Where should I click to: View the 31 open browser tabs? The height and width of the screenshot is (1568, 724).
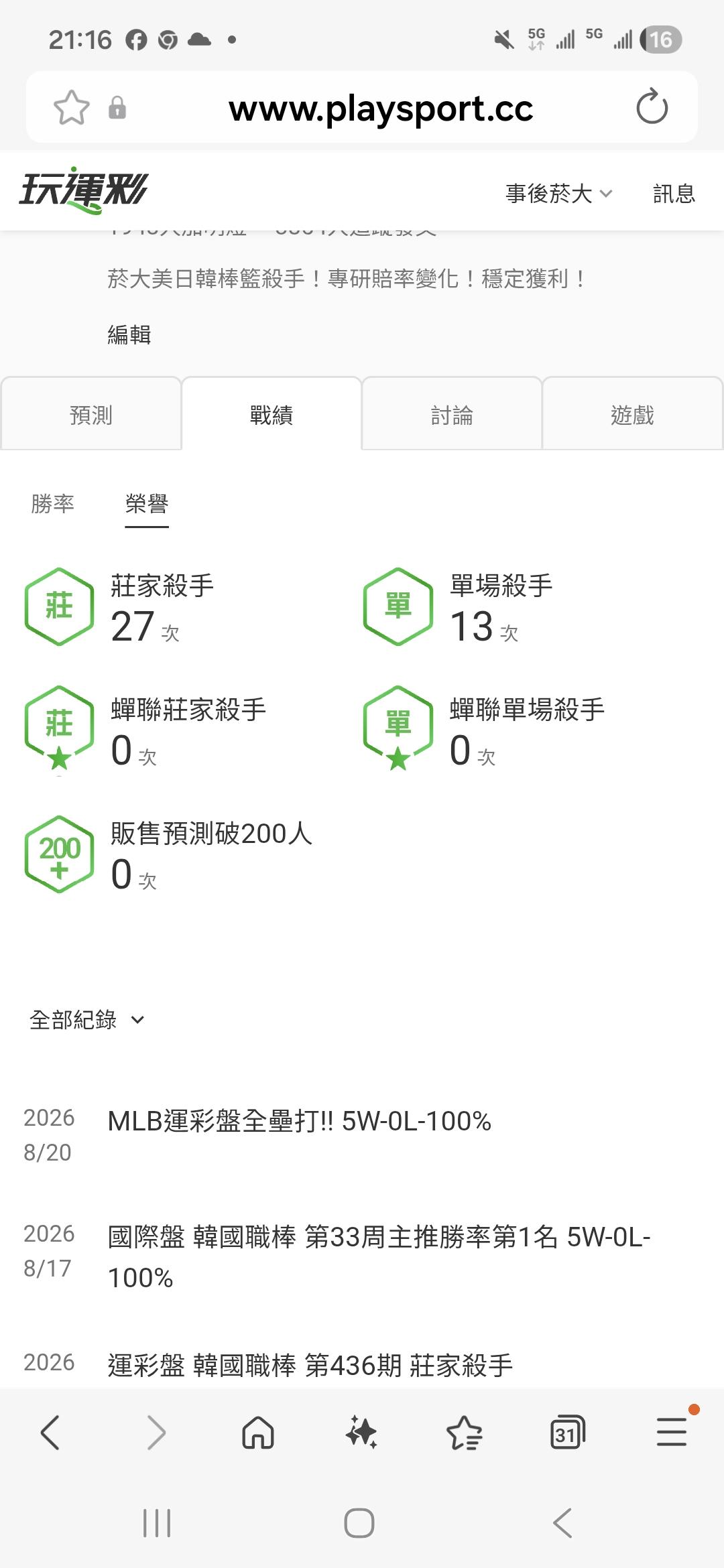[567, 1433]
